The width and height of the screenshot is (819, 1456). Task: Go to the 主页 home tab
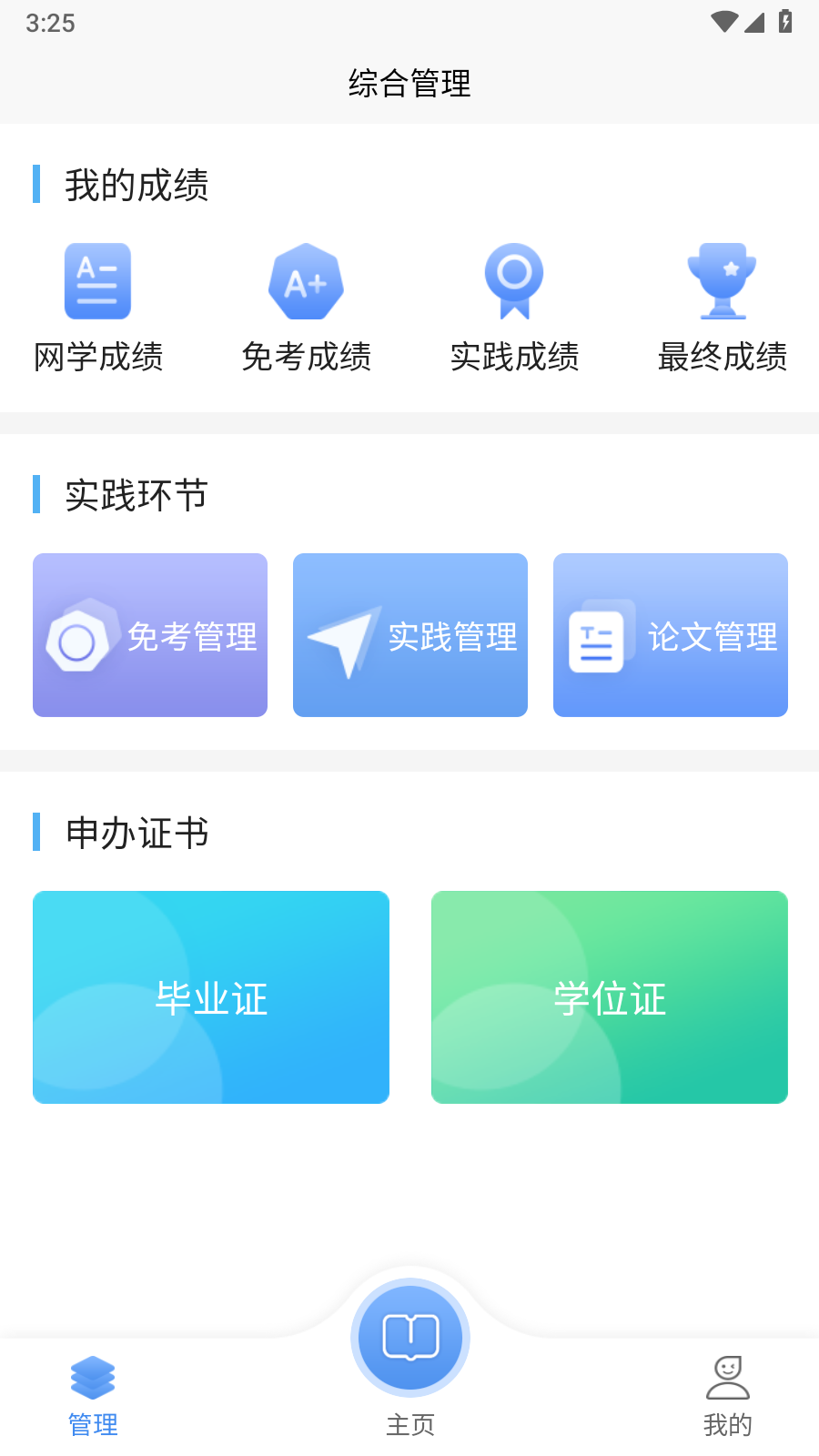coord(410,1356)
